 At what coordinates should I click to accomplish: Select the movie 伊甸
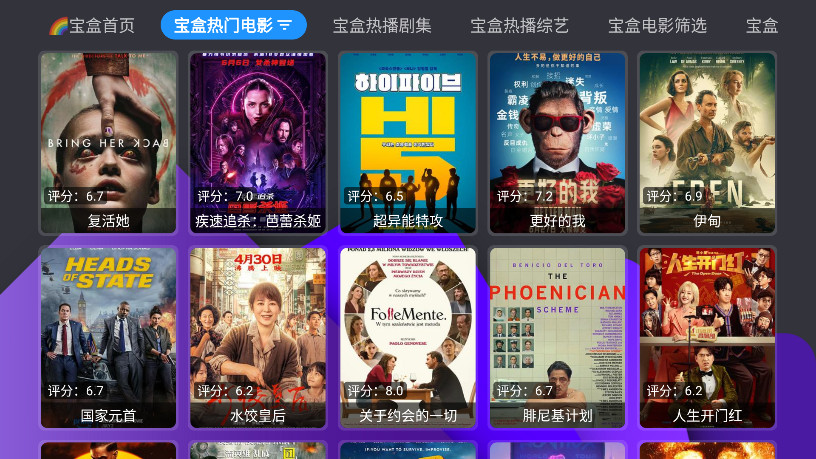click(707, 140)
